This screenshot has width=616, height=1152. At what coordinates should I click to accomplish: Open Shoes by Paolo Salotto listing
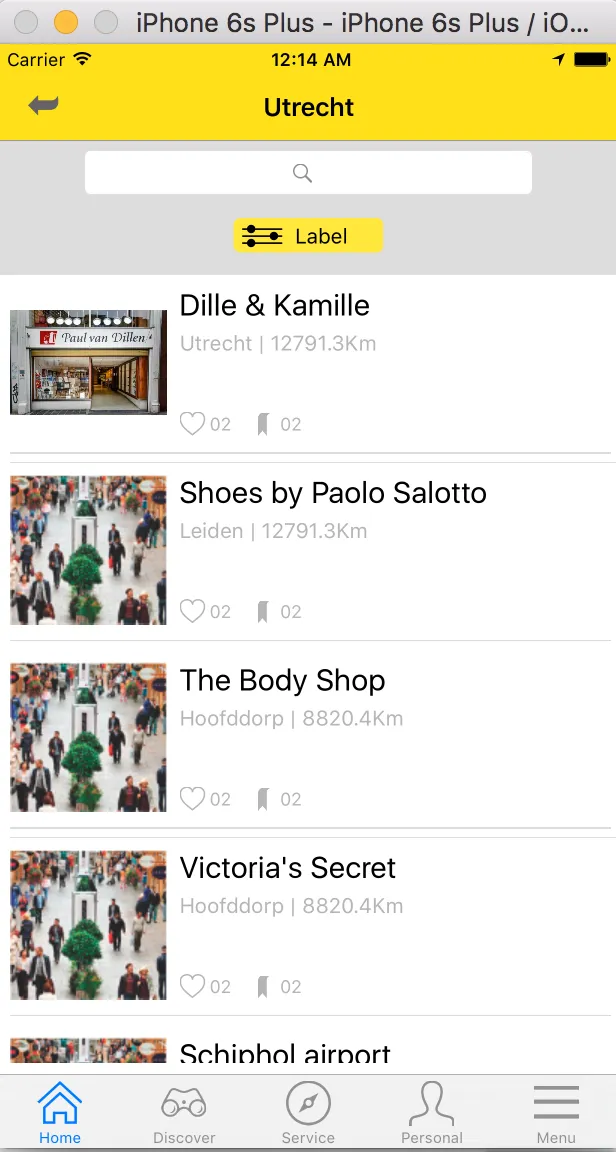[x=332, y=493]
